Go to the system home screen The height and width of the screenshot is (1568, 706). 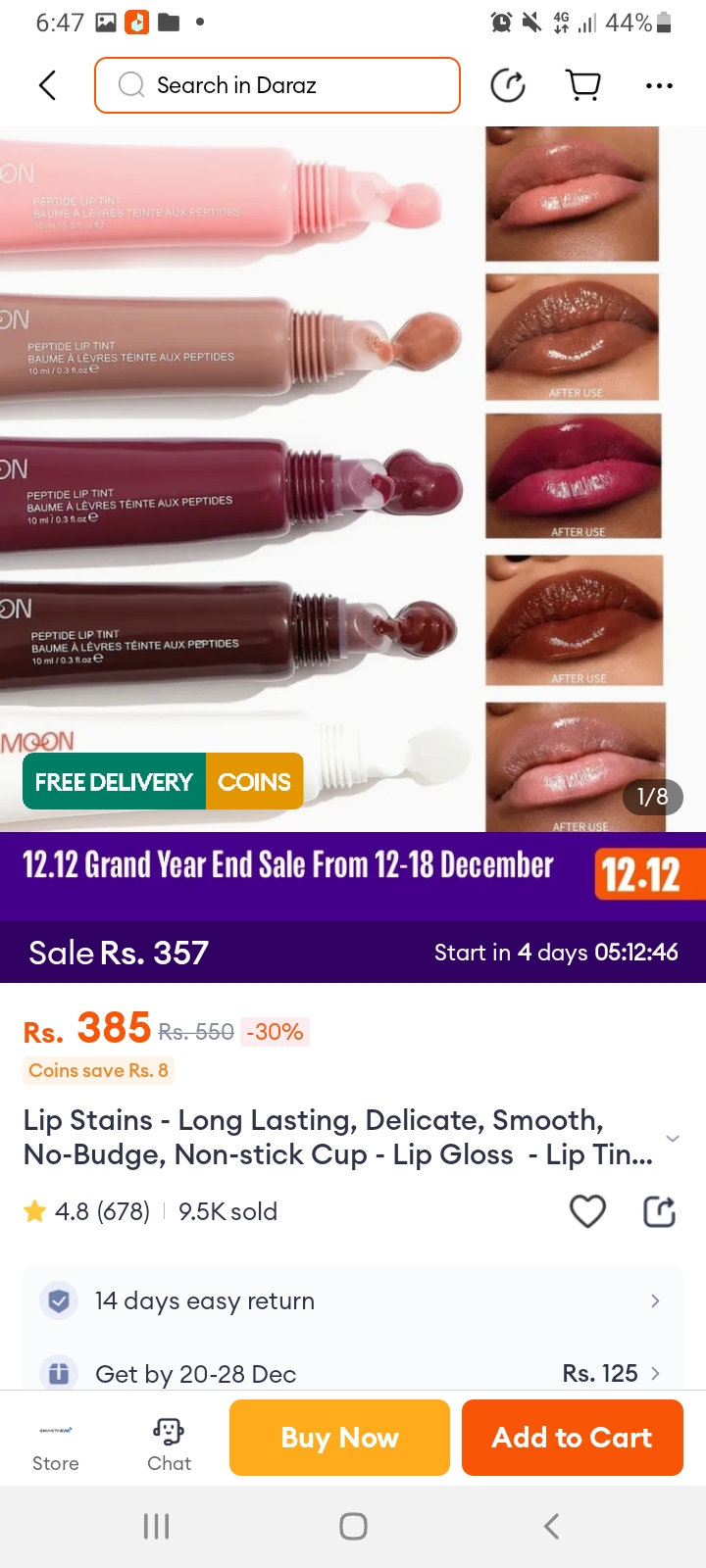pos(353,1526)
